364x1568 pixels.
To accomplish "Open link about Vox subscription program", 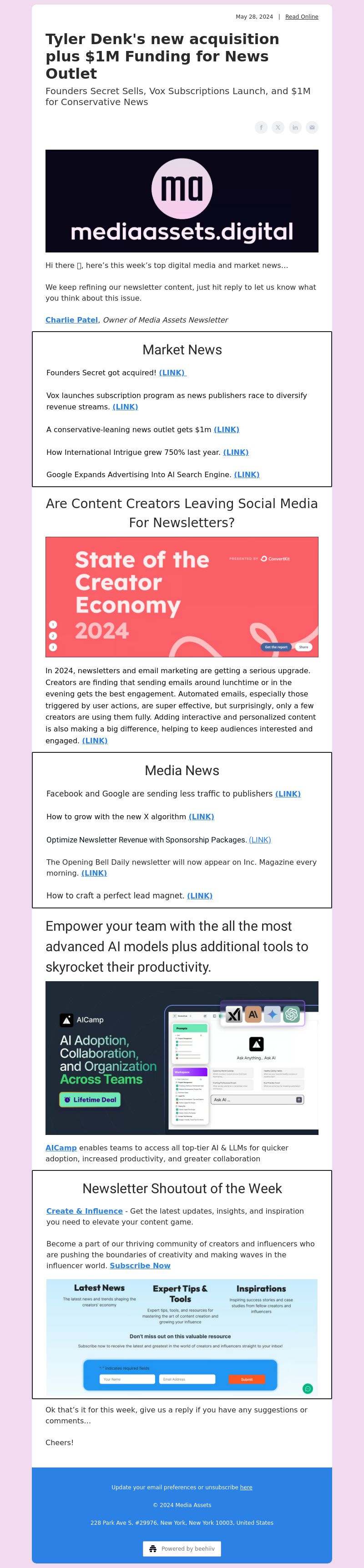I will (x=125, y=407).
